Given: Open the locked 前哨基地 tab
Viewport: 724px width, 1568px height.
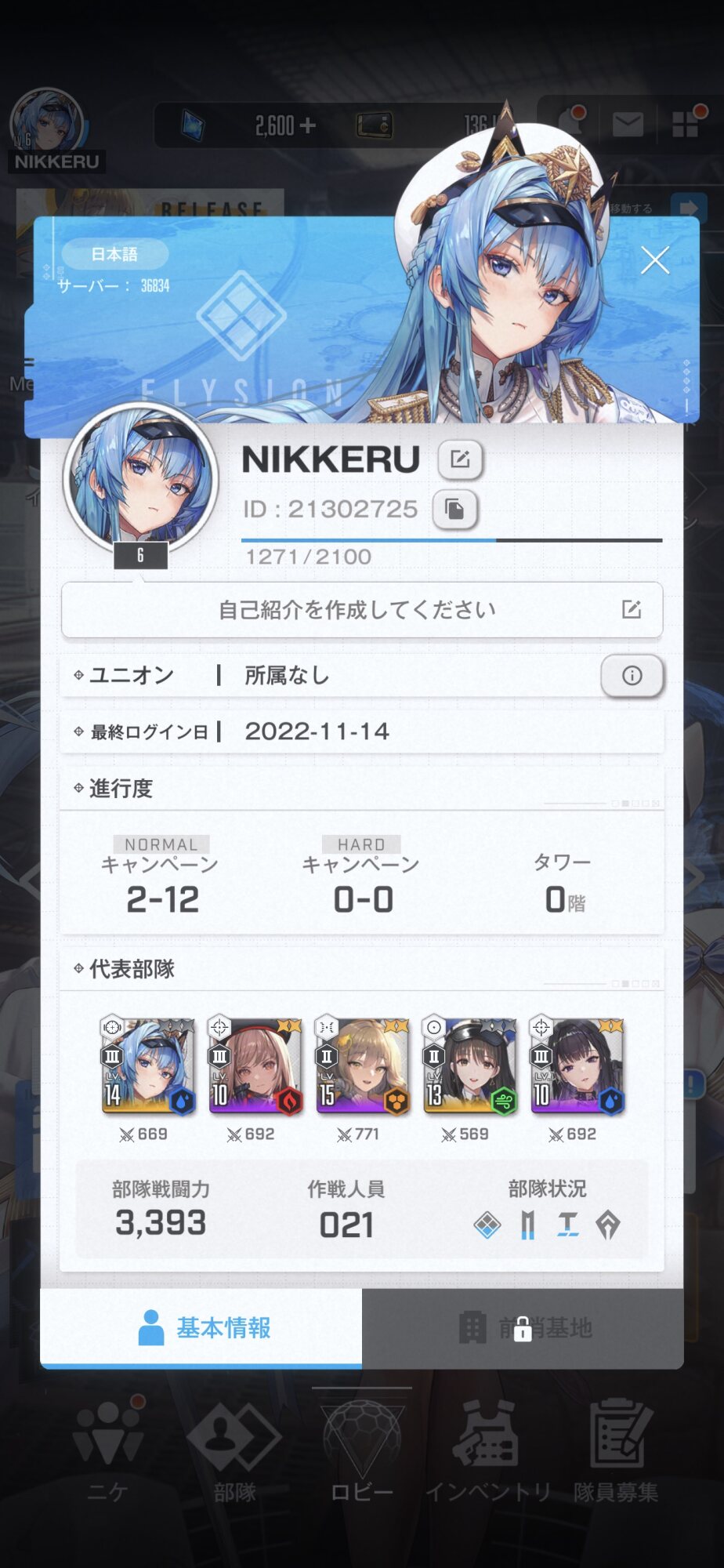Looking at the screenshot, I should [523, 1328].
